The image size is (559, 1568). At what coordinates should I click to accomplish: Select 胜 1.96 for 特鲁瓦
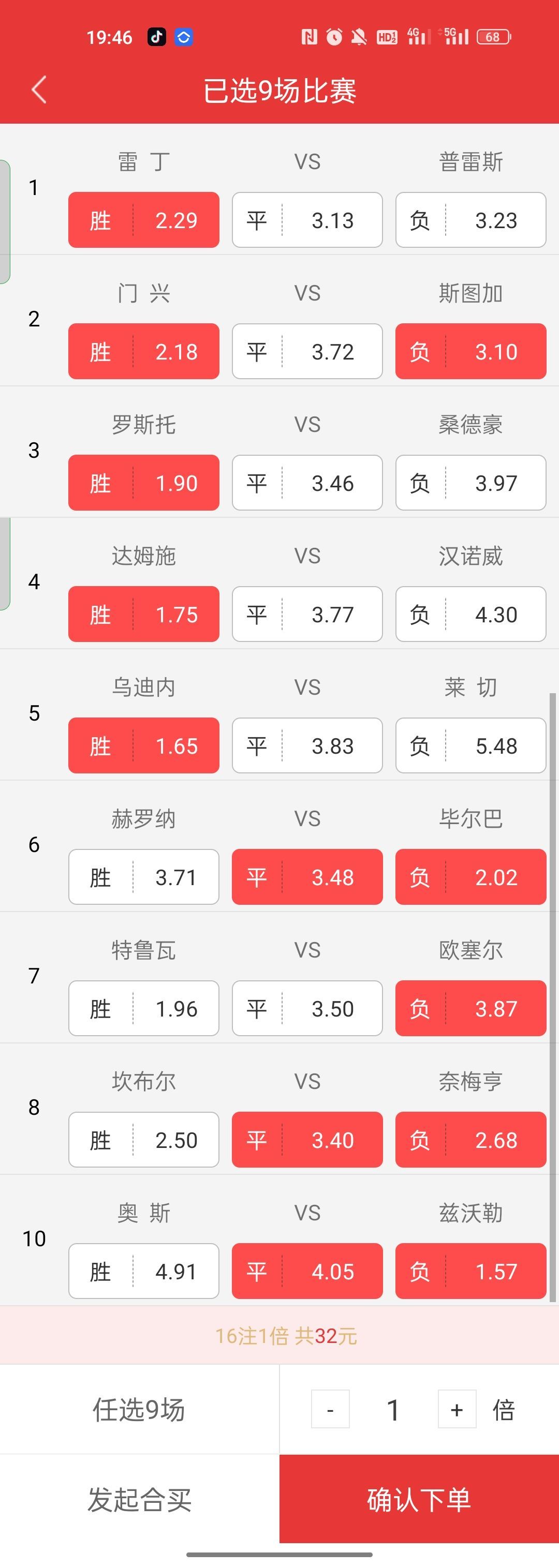144,1009
